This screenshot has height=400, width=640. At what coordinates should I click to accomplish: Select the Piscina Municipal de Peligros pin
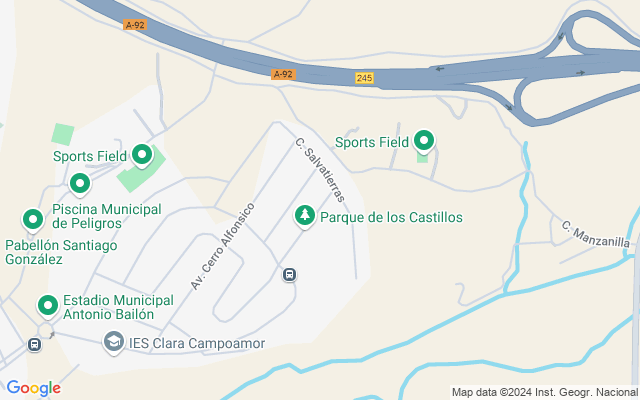coord(80,184)
